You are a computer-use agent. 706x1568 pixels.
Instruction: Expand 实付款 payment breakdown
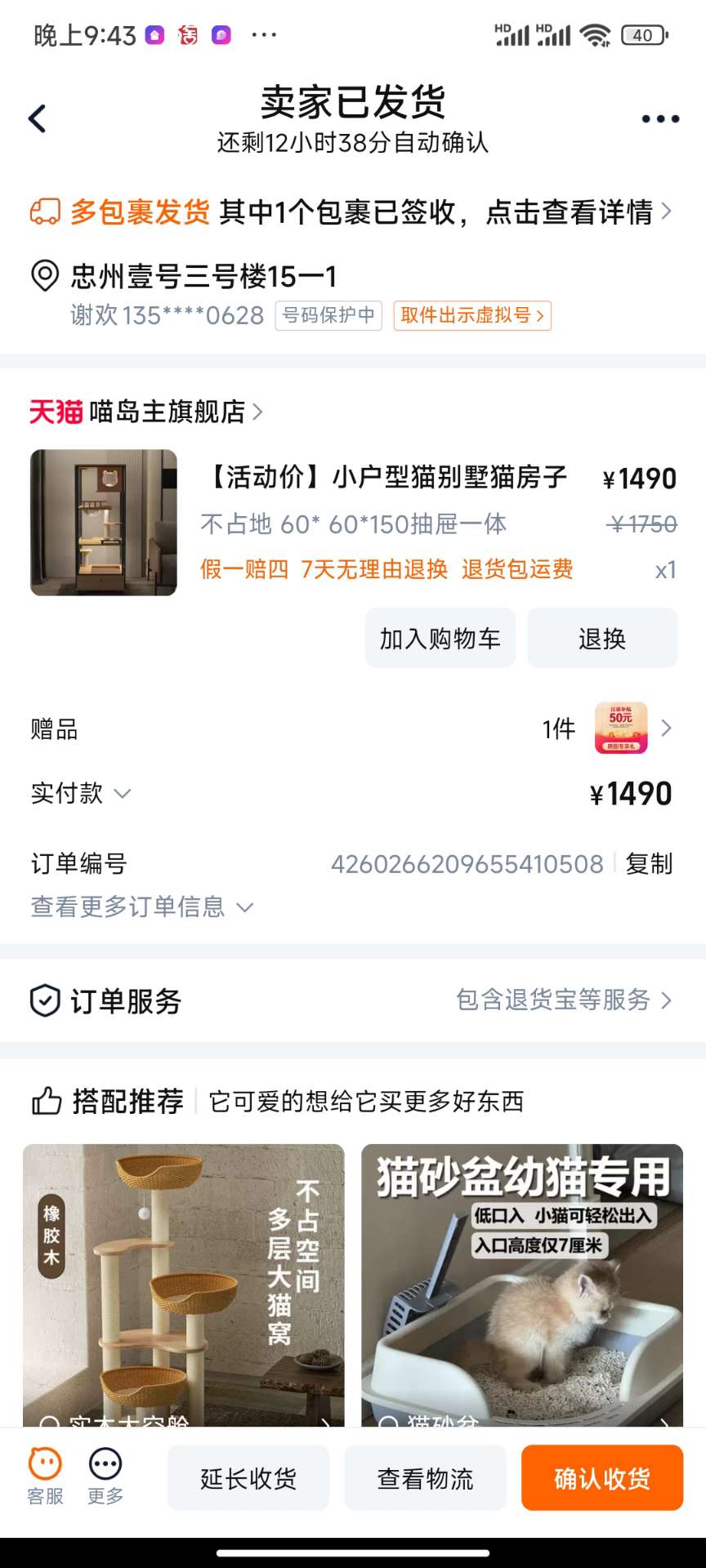(x=81, y=793)
